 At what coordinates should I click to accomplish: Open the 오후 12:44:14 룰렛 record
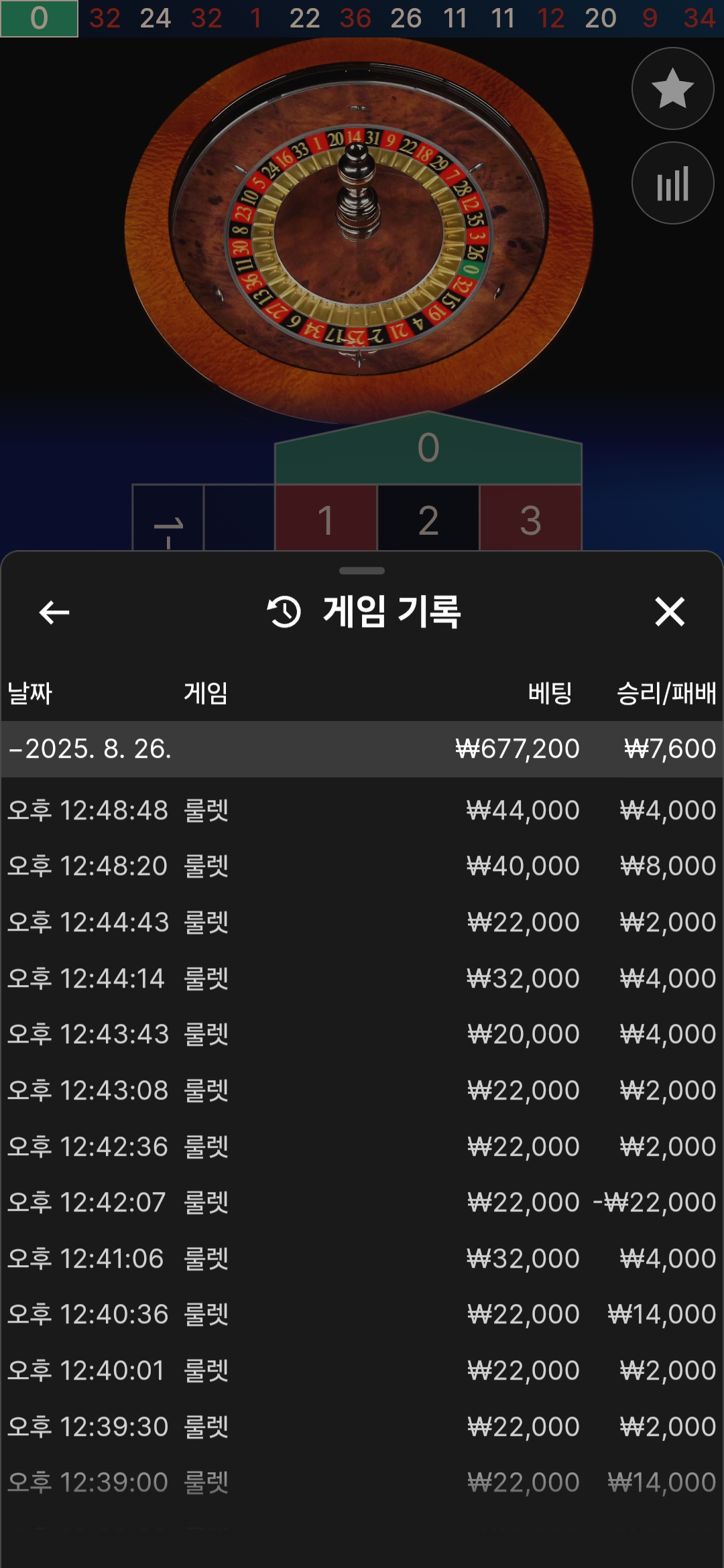point(362,978)
